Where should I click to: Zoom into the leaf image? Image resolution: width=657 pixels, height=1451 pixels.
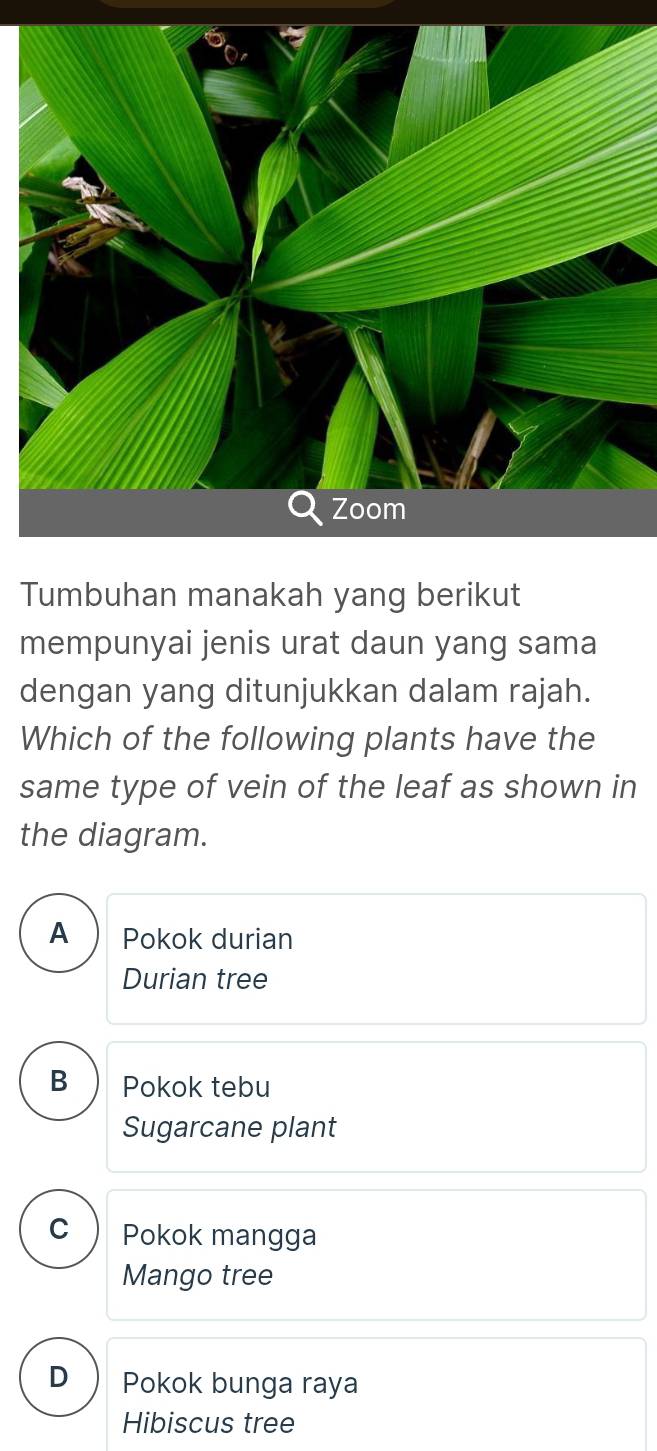(347, 509)
